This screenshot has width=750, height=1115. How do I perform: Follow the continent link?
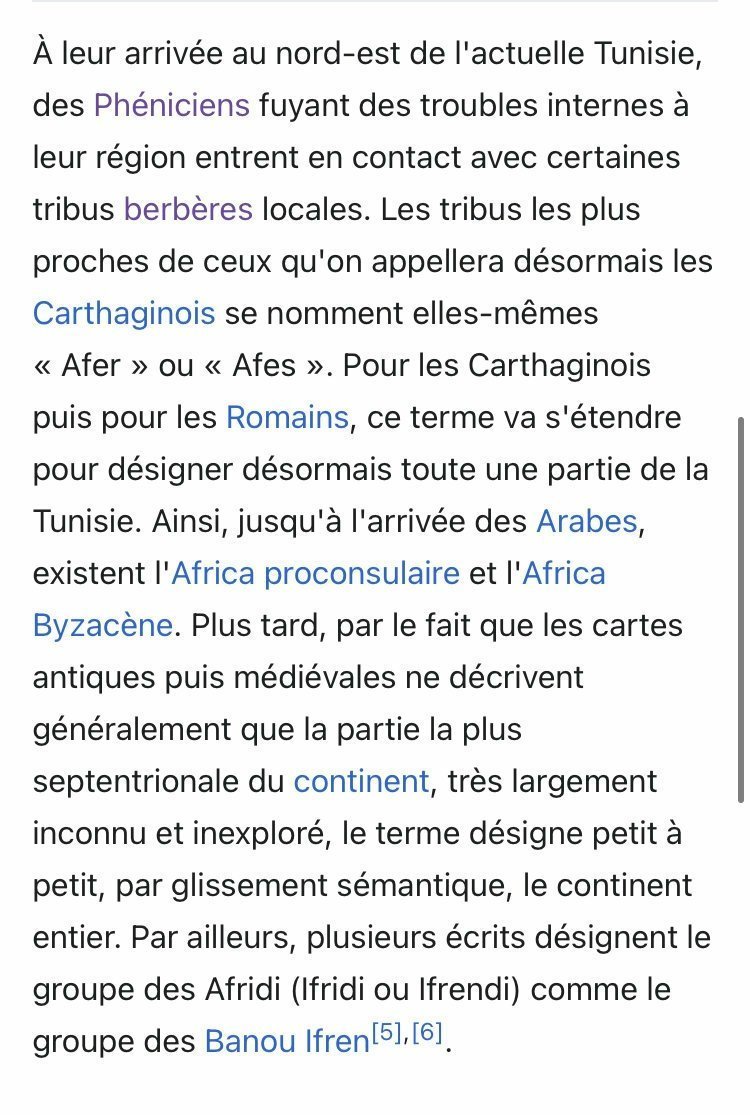click(362, 781)
